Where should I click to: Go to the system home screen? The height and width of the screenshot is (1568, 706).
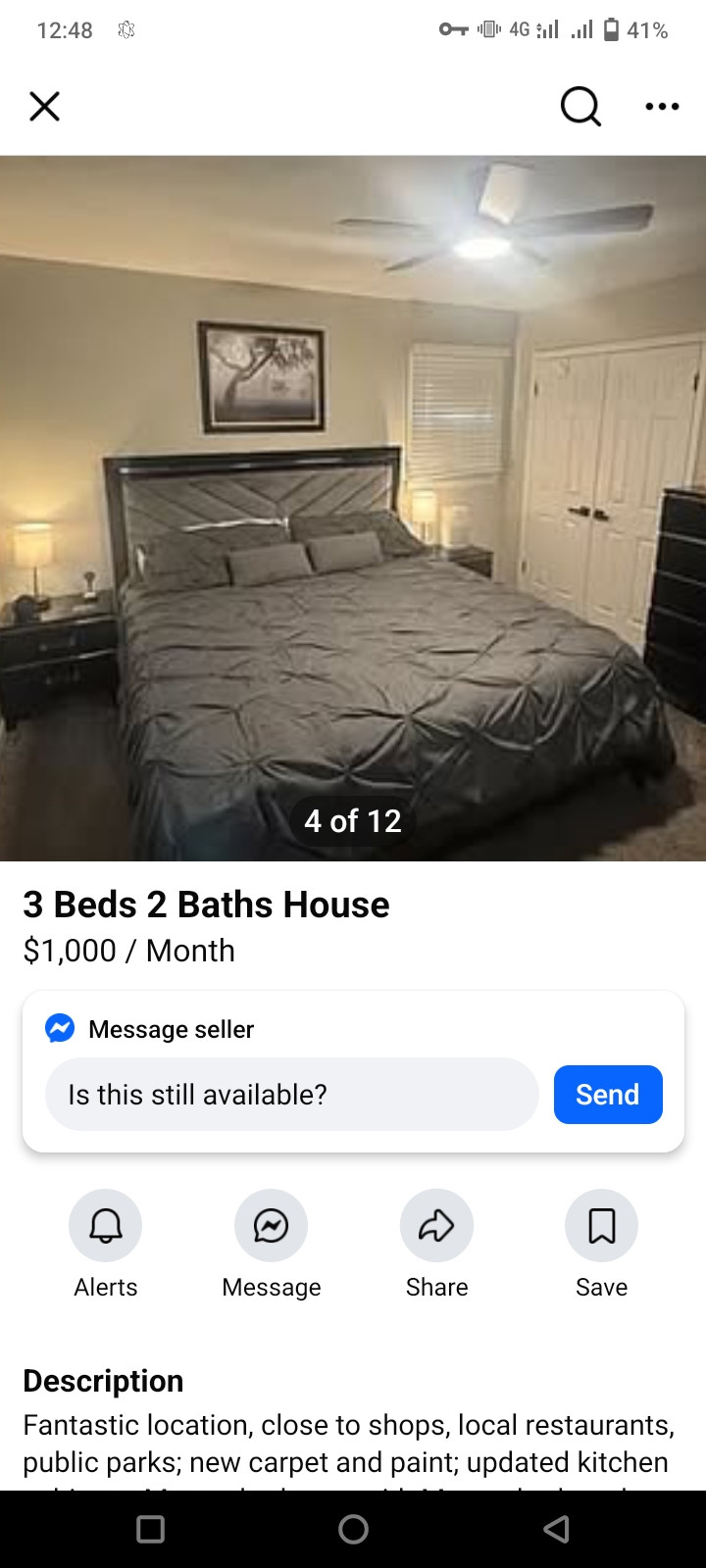(x=353, y=1529)
